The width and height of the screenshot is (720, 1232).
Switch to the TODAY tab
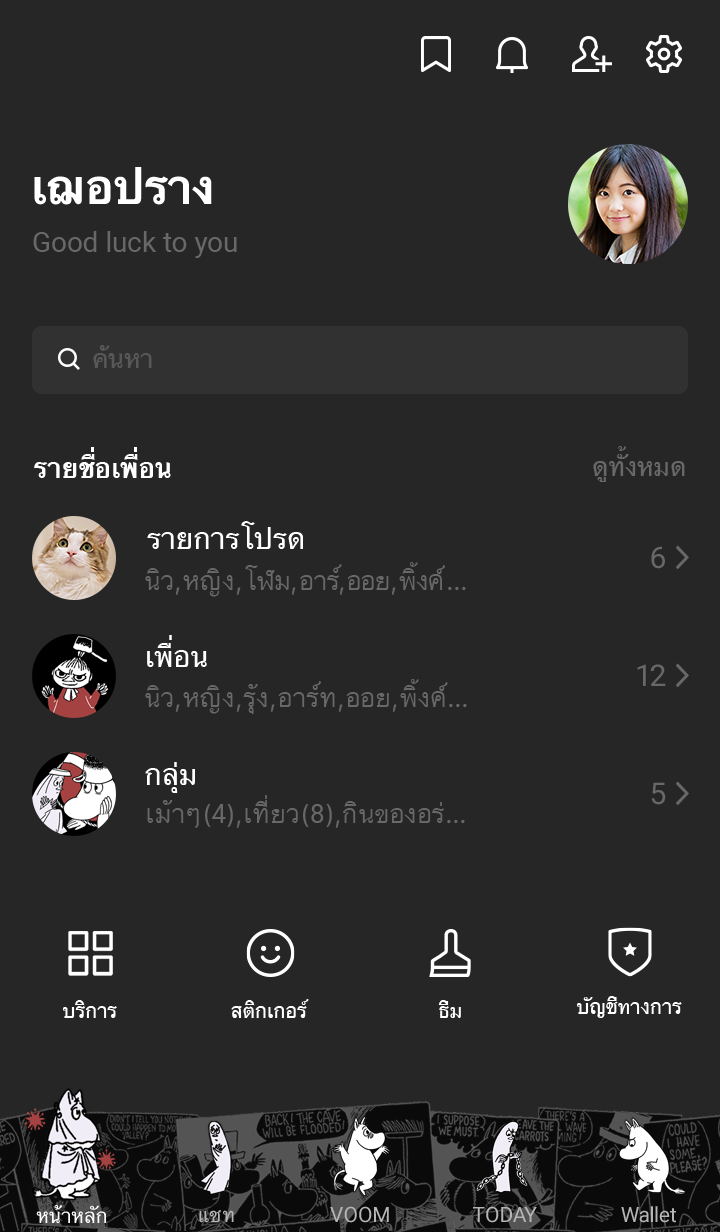(504, 1170)
